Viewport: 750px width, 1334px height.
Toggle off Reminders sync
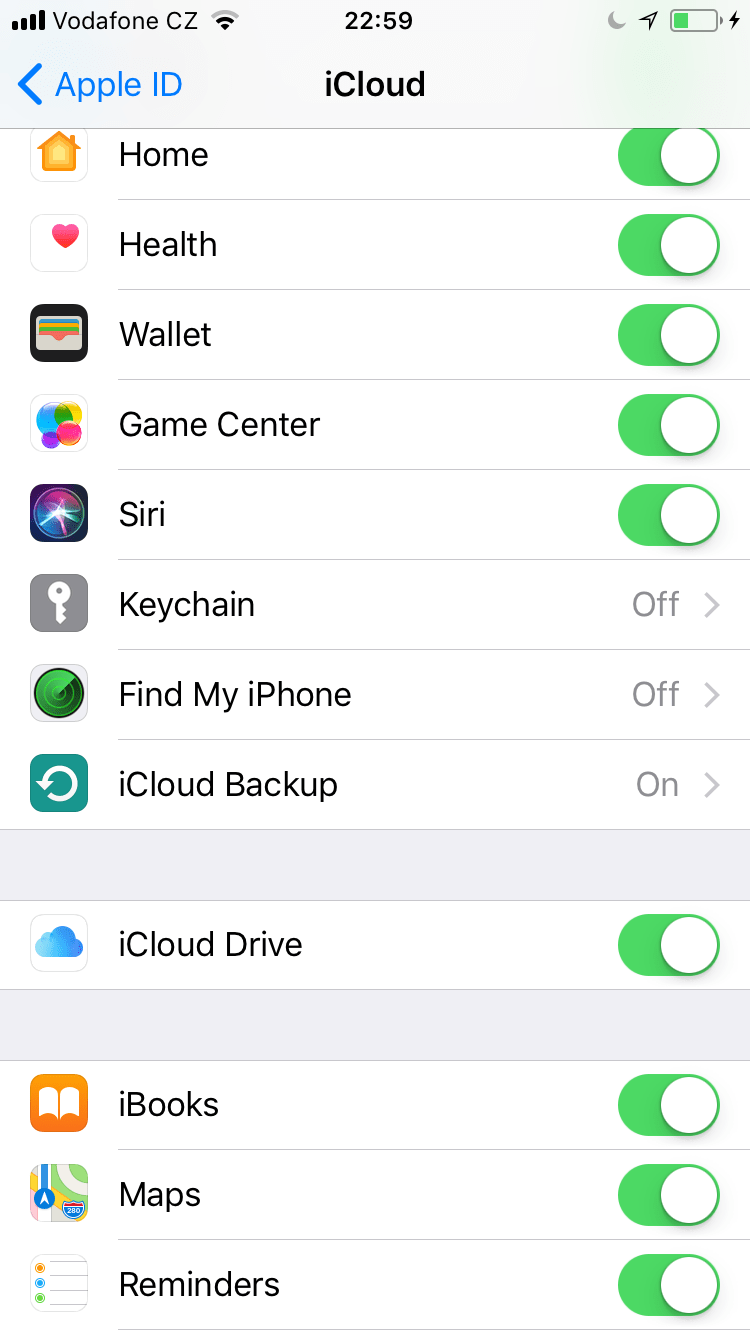668,1285
